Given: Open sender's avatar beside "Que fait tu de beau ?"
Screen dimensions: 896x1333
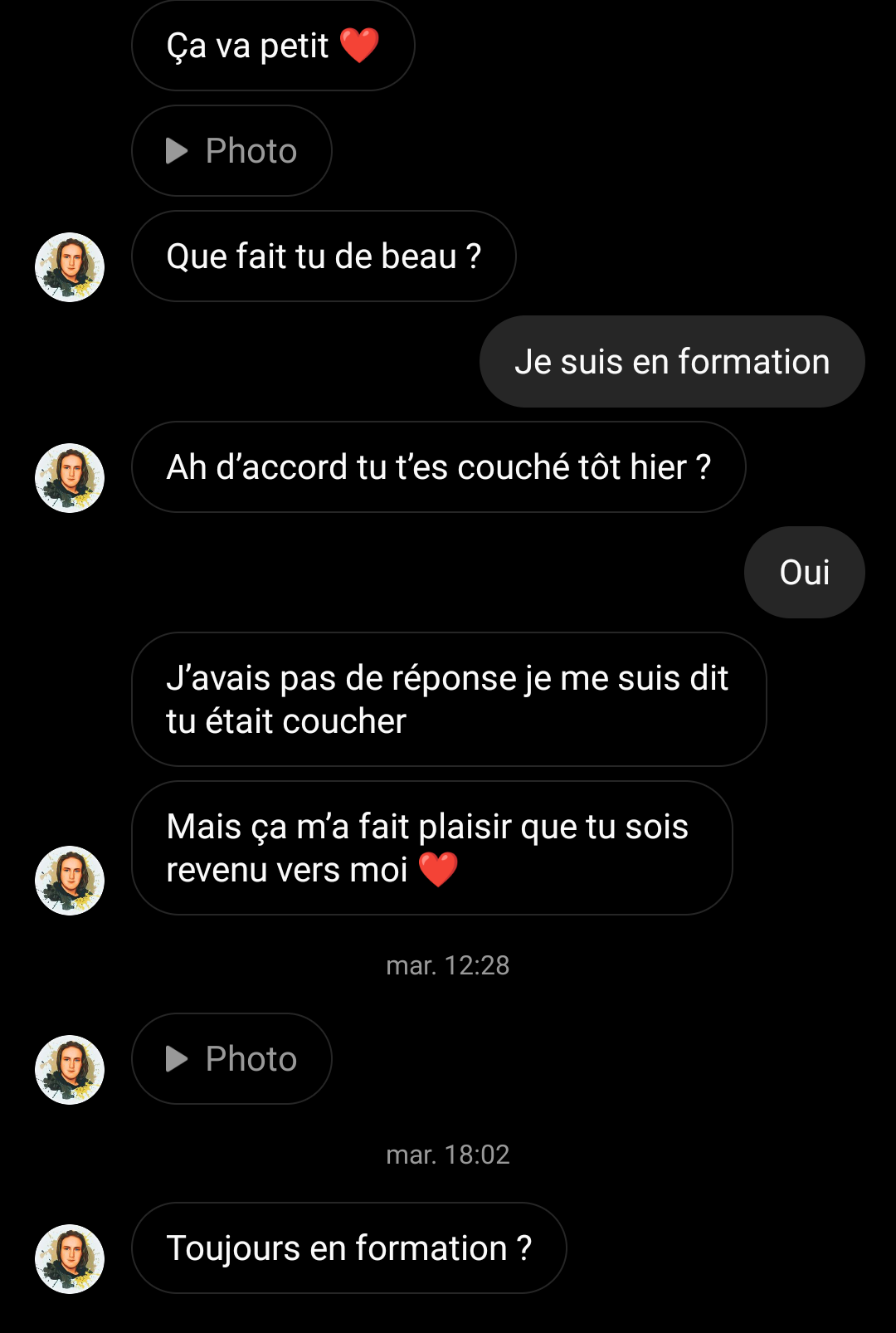Looking at the screenshot, I should pos(70,267).
